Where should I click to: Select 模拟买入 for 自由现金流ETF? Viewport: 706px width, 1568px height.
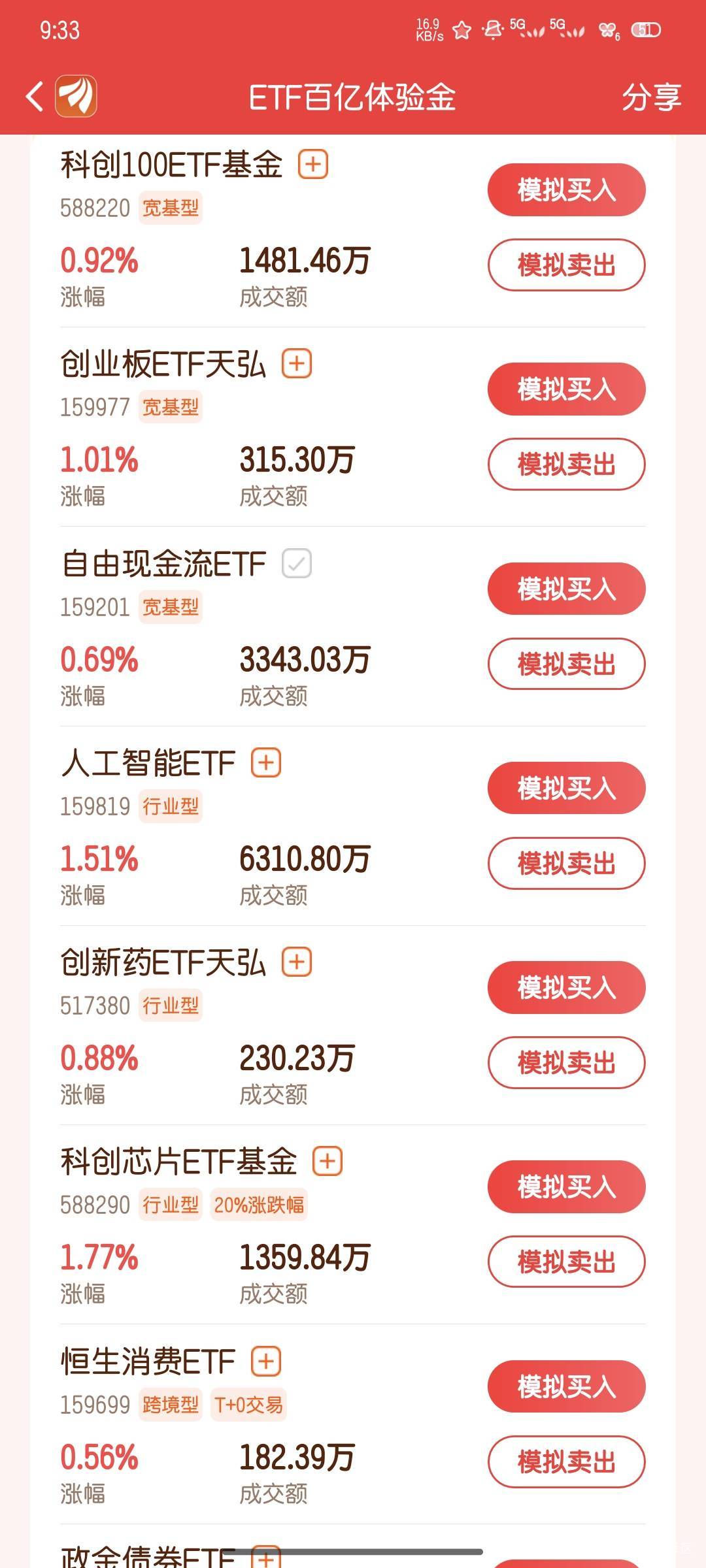coord(566,589)
